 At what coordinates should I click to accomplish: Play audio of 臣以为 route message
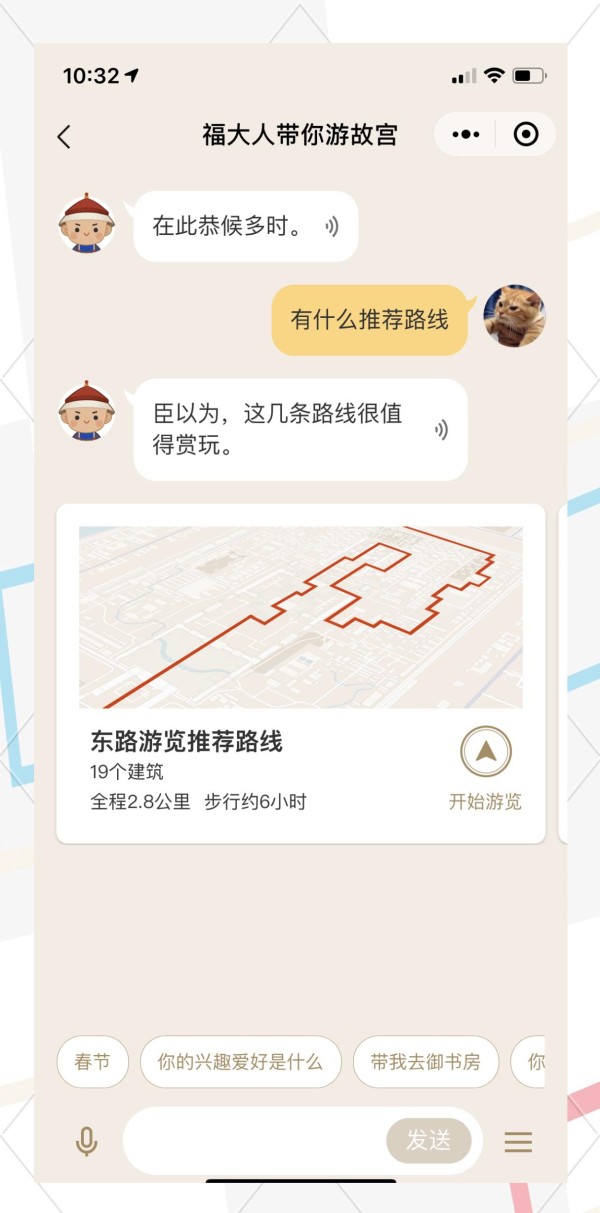(441, 430)
